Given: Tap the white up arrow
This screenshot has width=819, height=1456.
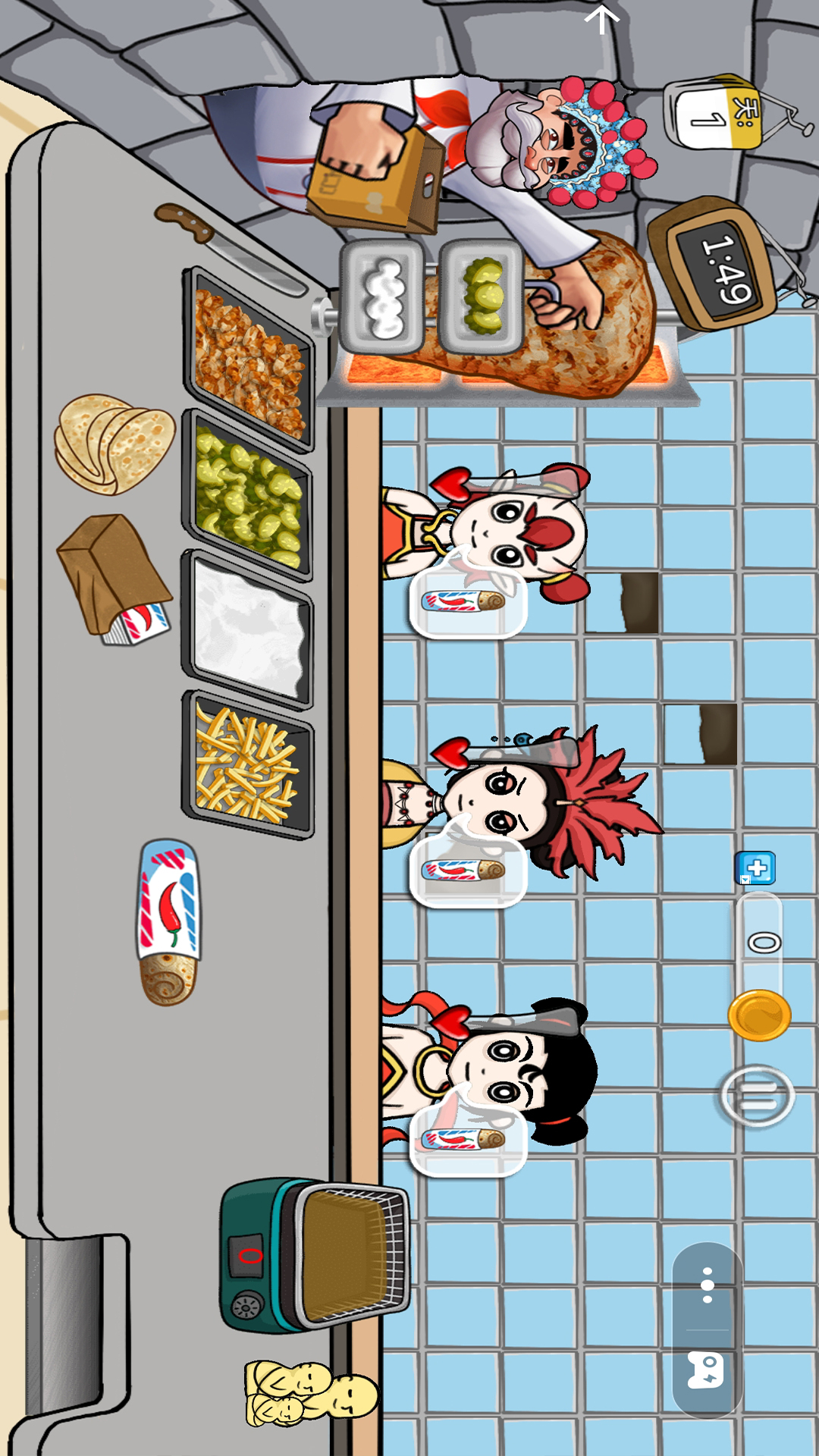Looking at the screenshot, I should [x=603, y=20].
